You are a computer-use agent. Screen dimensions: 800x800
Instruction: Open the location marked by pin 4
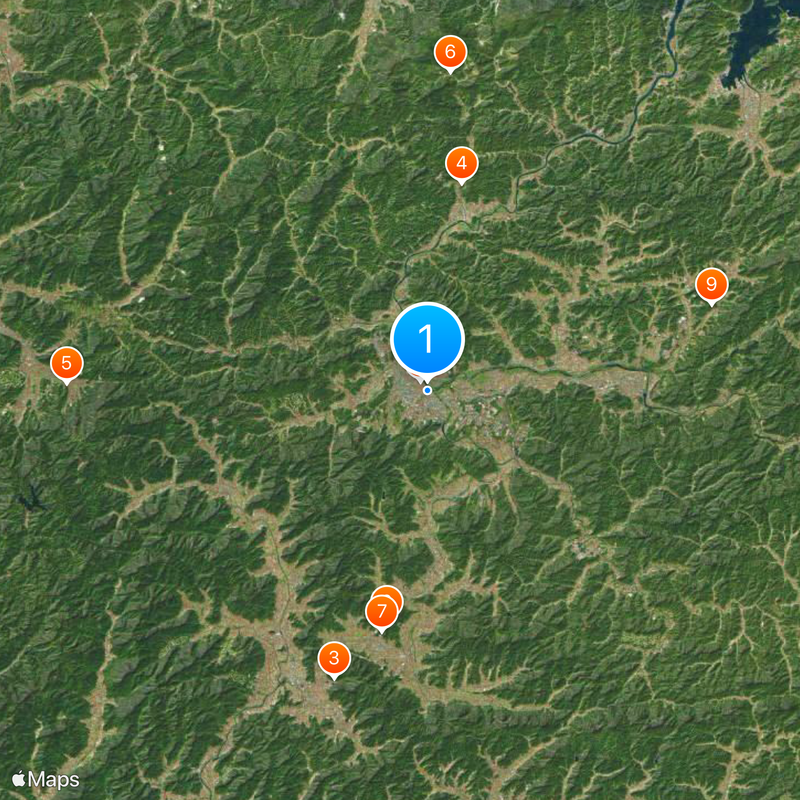click(461, 162)
